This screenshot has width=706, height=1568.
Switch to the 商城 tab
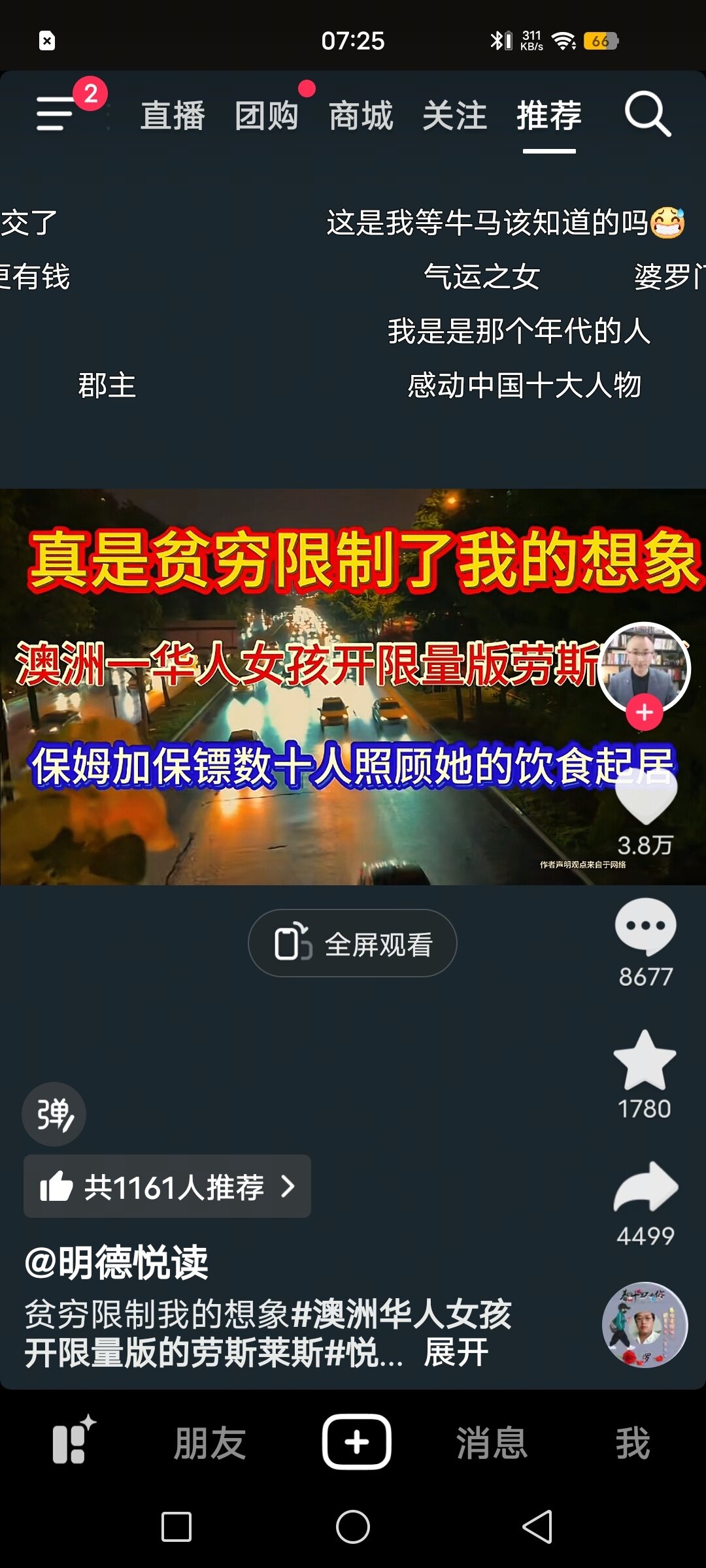coord(361,116)
